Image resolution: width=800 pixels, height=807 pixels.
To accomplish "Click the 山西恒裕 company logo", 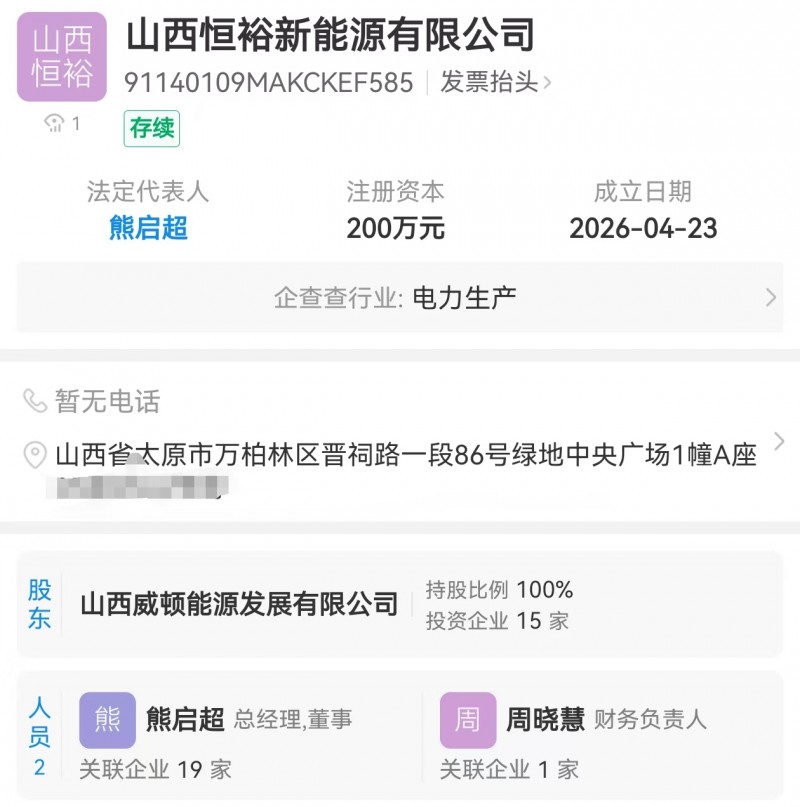I will coord(63,58).
